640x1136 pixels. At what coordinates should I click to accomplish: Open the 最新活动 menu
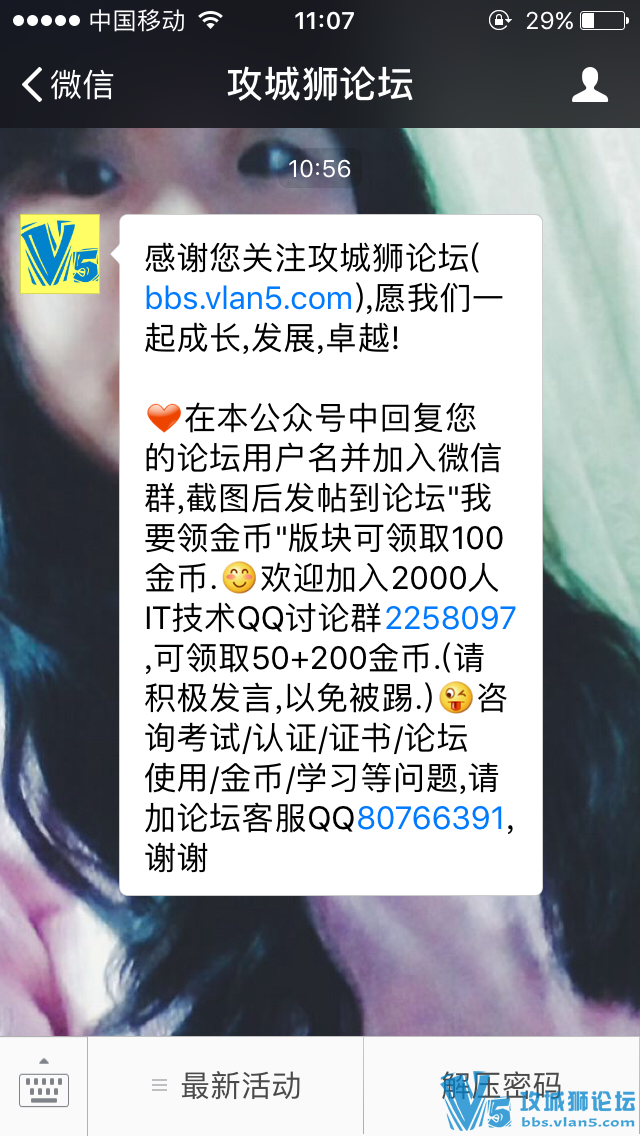(x=226, y=1086)
